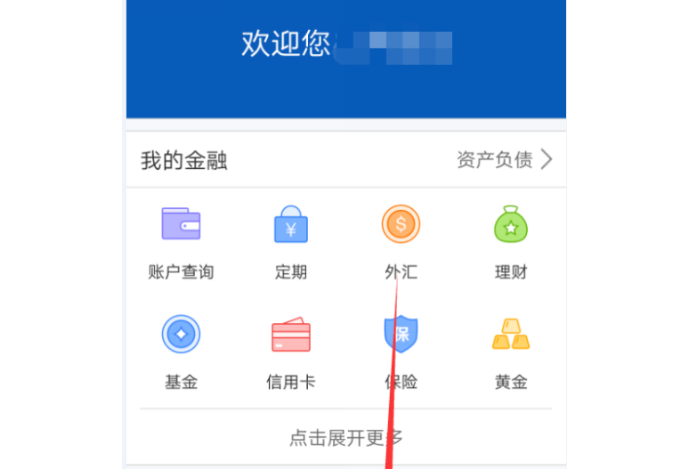
Task: Select 信用卡 credit card
Action: coord(291,352)
